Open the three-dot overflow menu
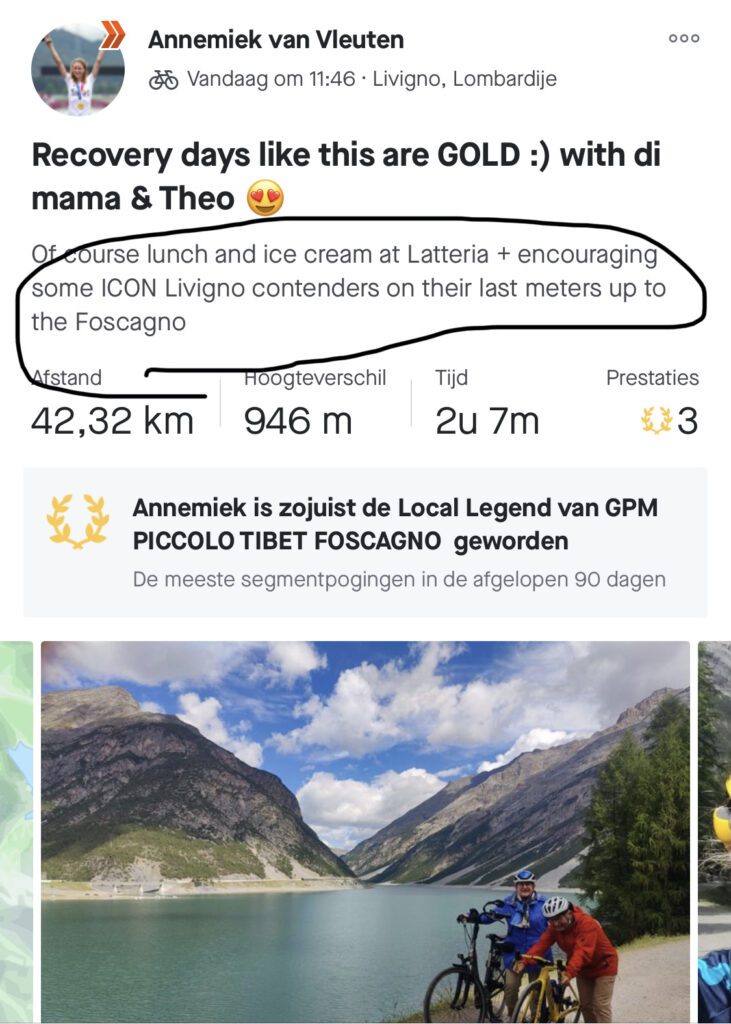This screenshot has width=731, height=1024. point(684,38)
